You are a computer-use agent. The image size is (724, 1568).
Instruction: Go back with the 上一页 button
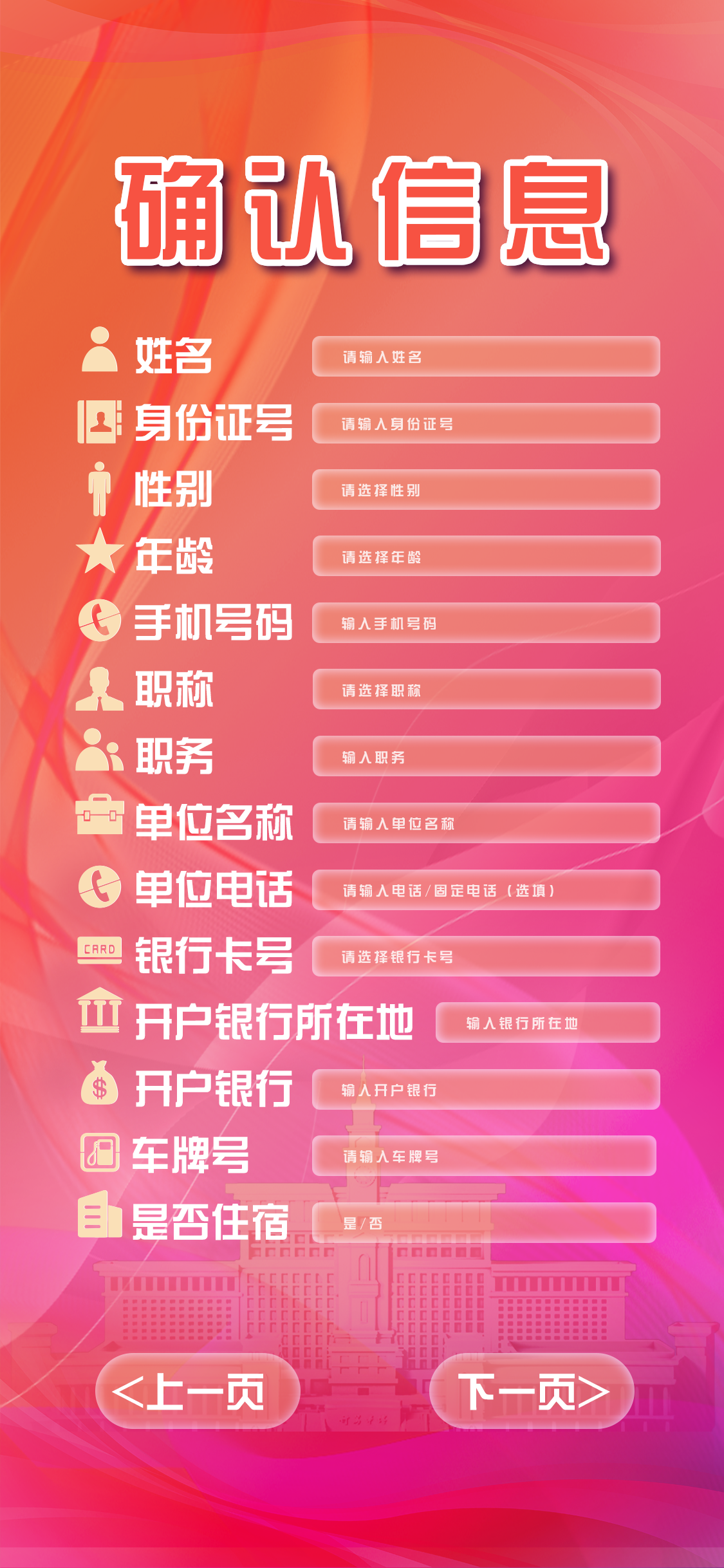(198, 1390)
